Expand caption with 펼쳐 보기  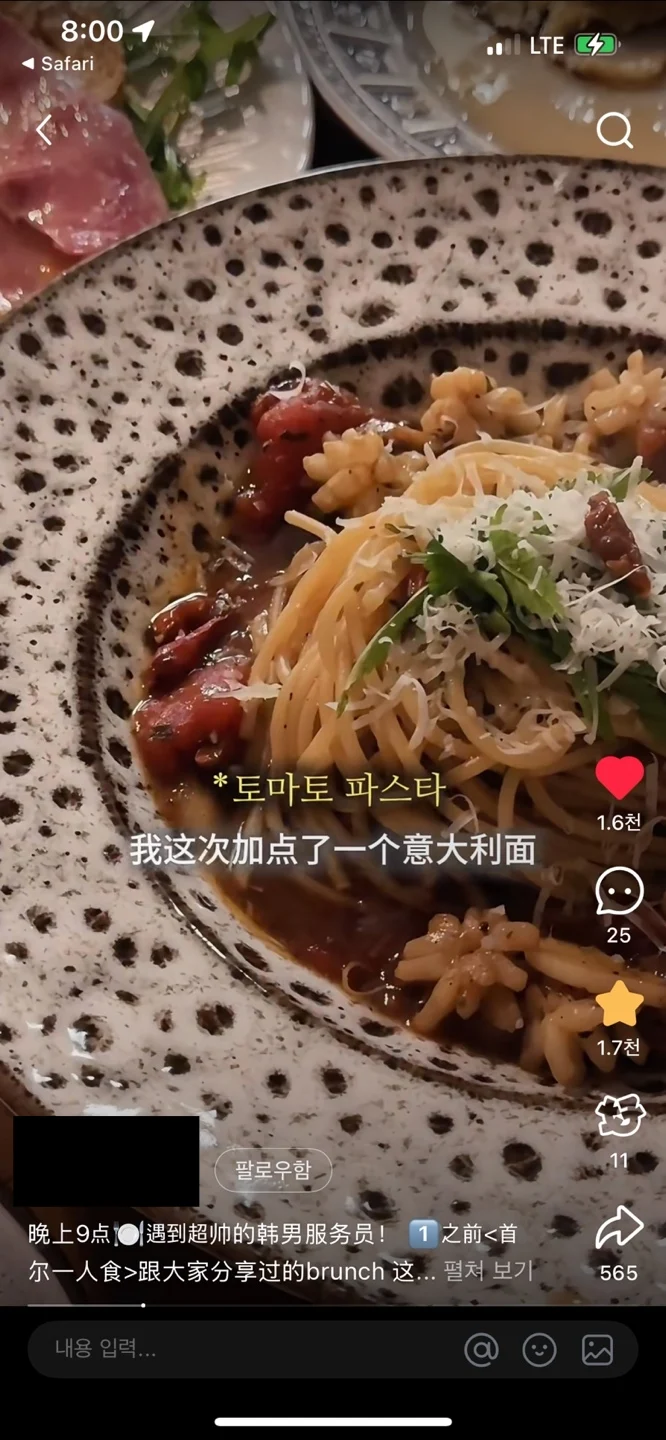488,1271
